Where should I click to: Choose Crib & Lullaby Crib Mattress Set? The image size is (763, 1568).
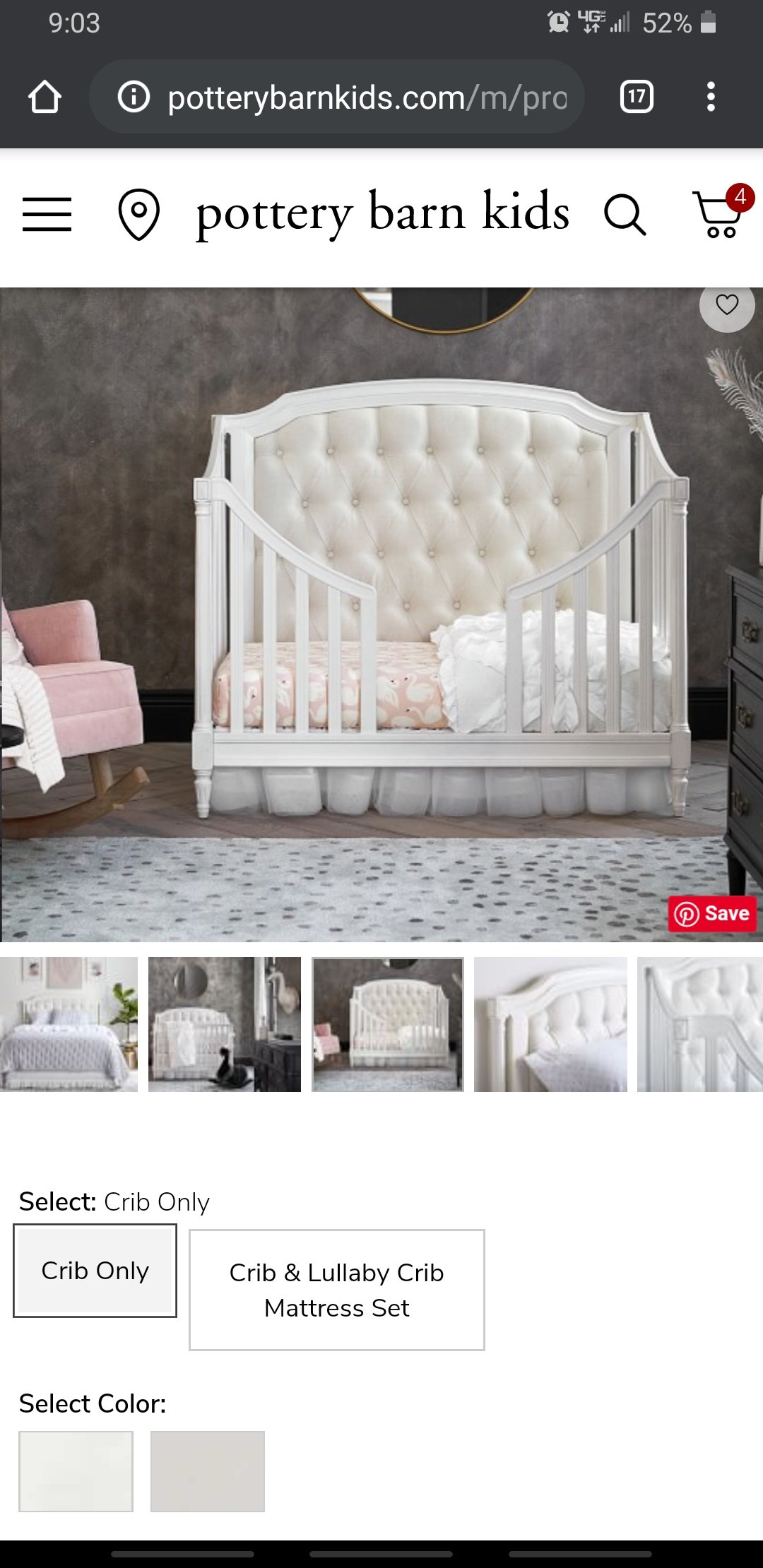point(336,1290)
